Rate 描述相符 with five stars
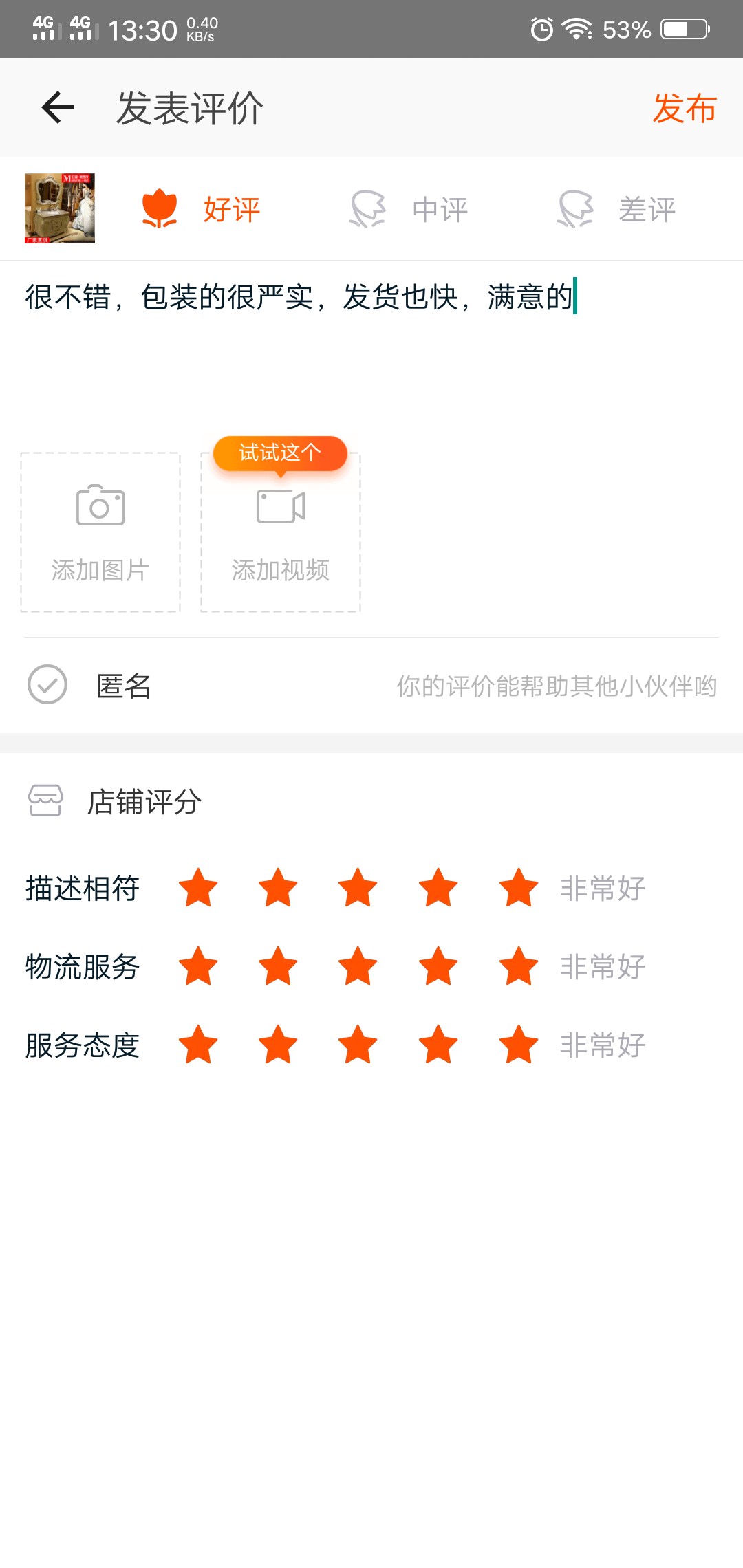 point(518,888)
